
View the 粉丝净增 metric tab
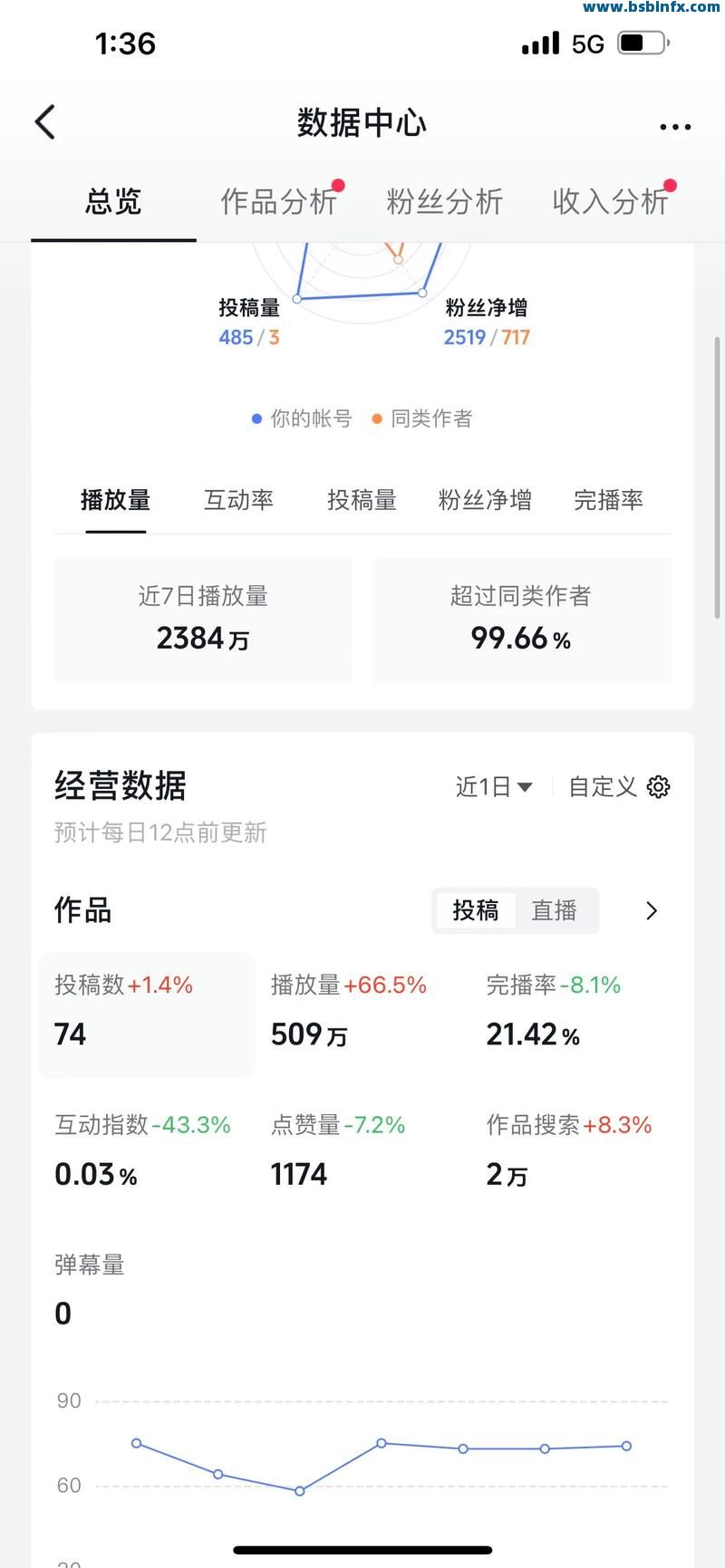485,500
